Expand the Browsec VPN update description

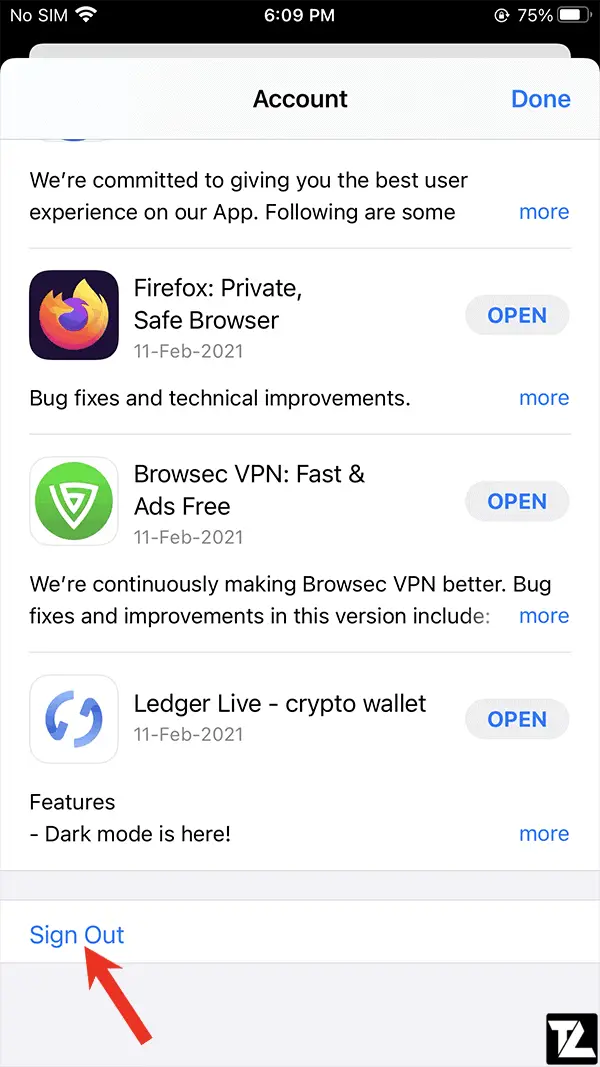544,616
